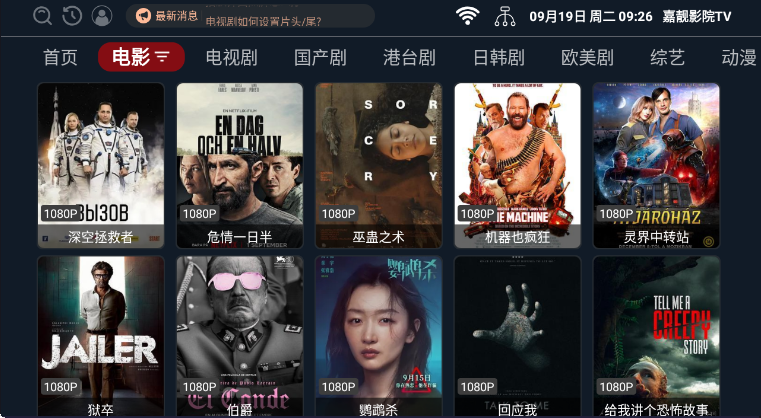Open the movie 灵界中转站
The image size is (761, 418).
(656, 165)
